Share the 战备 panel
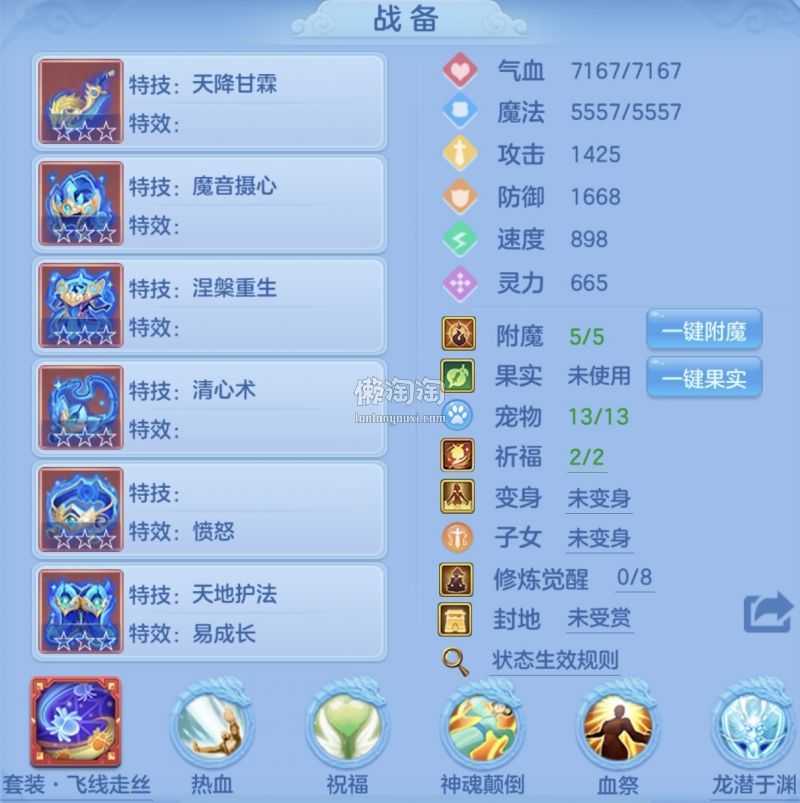800x803 pixels. click(x=767, y=613)
